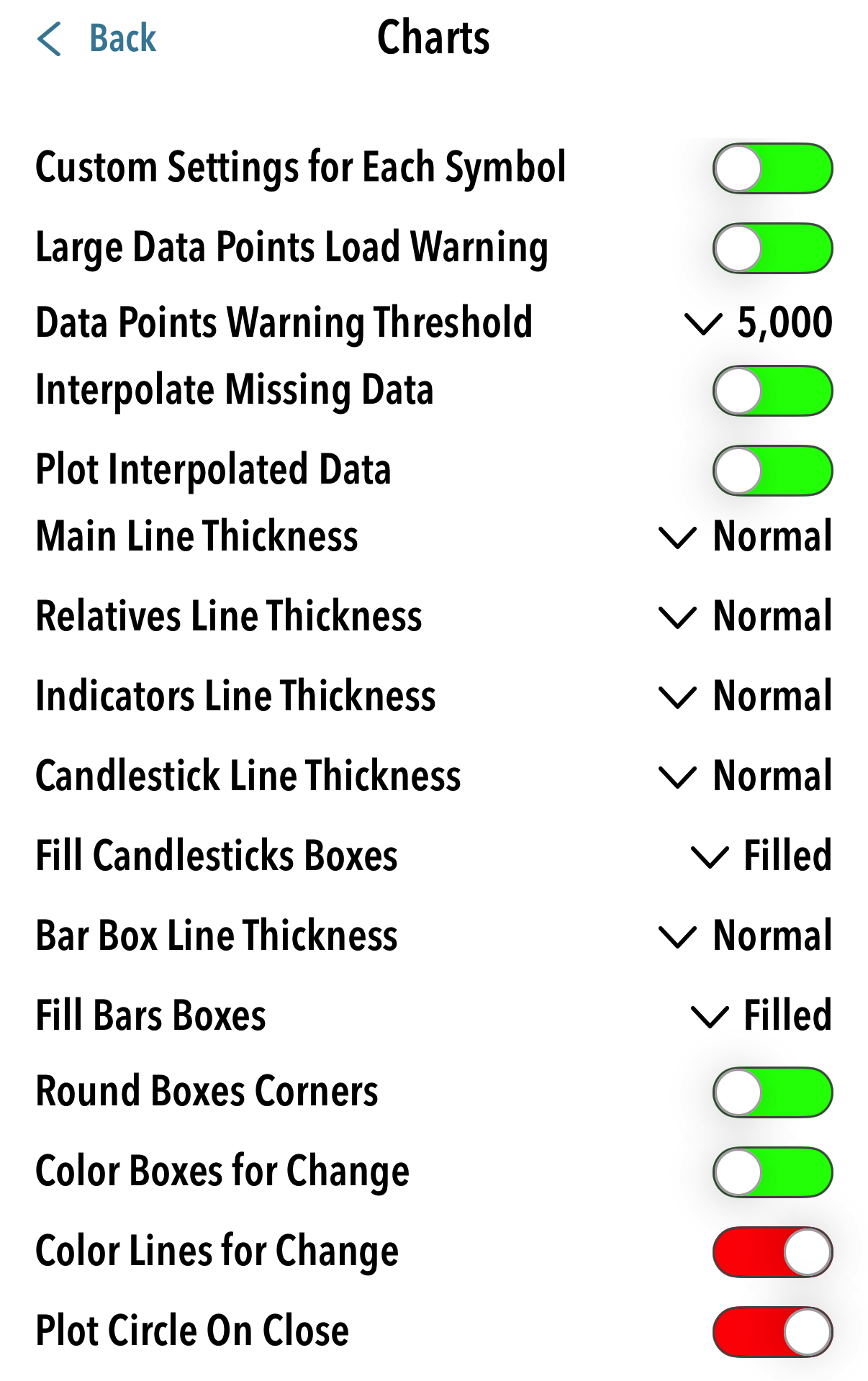The height and width of the screenshot is (1381, 868).
Task: Expand Relatives Line Thickness options
Action: coord(746,617)
